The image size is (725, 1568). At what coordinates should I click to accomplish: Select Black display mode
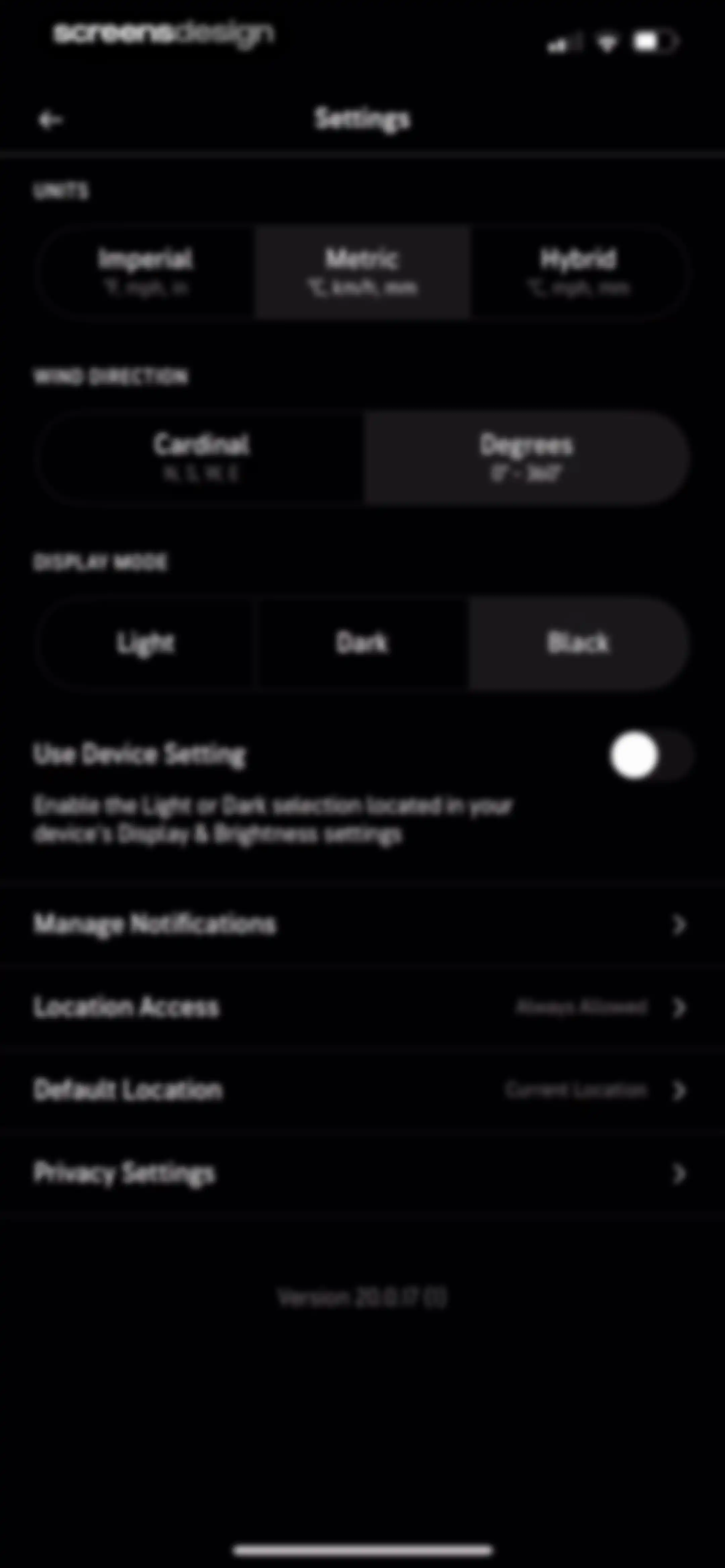point(579,643)
